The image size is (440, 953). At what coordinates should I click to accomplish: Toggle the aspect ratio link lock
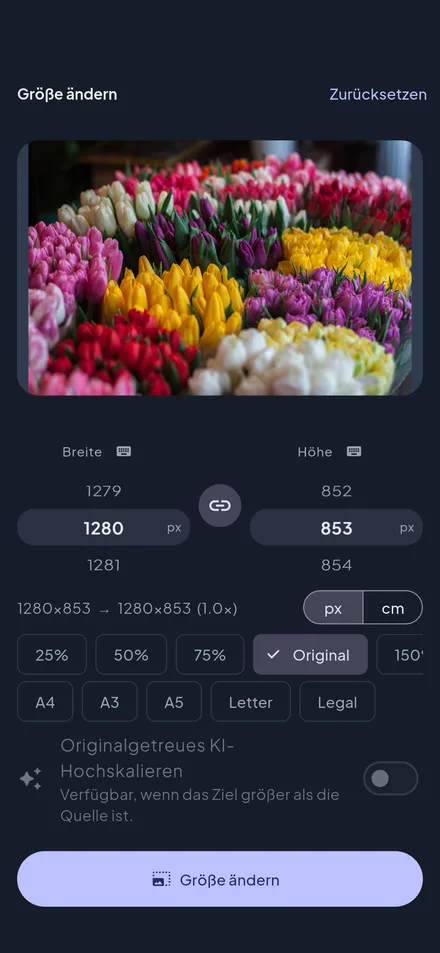pyautogui.click(x=220, y=506)
